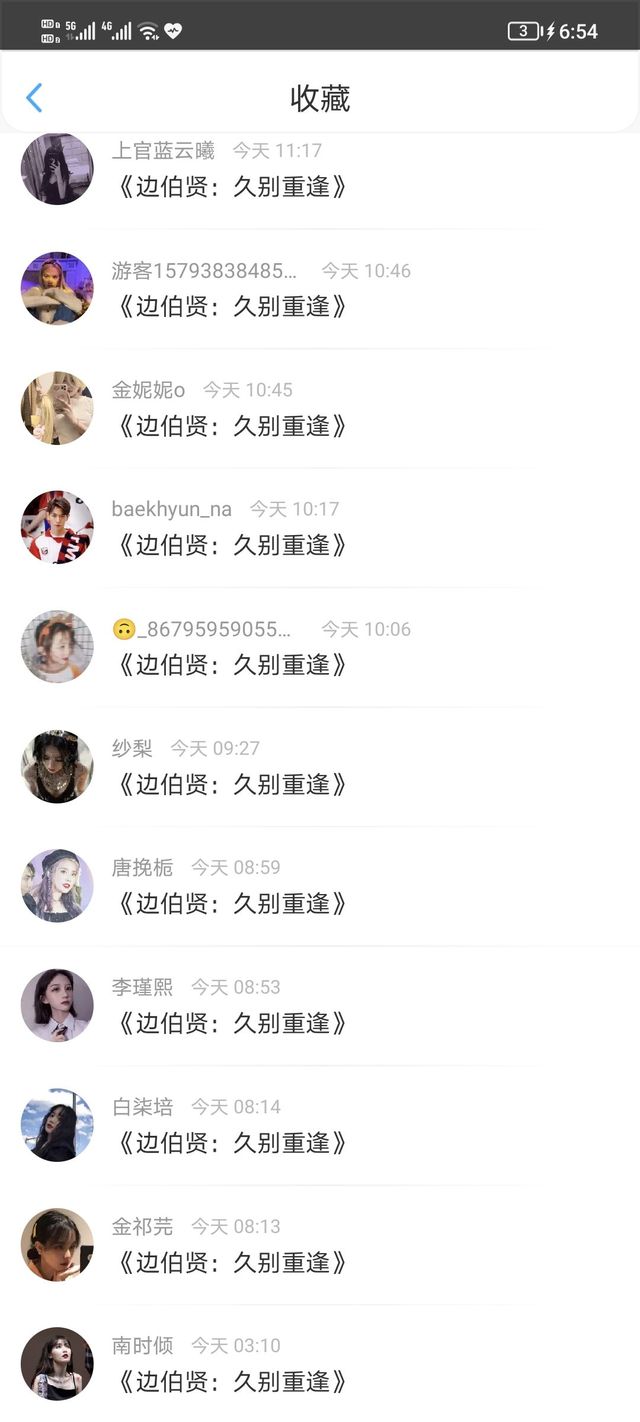Select 金妮妮o's 久别重逢 entry
This screenshot has height=1422, width=640.
(x=232, y=426)
